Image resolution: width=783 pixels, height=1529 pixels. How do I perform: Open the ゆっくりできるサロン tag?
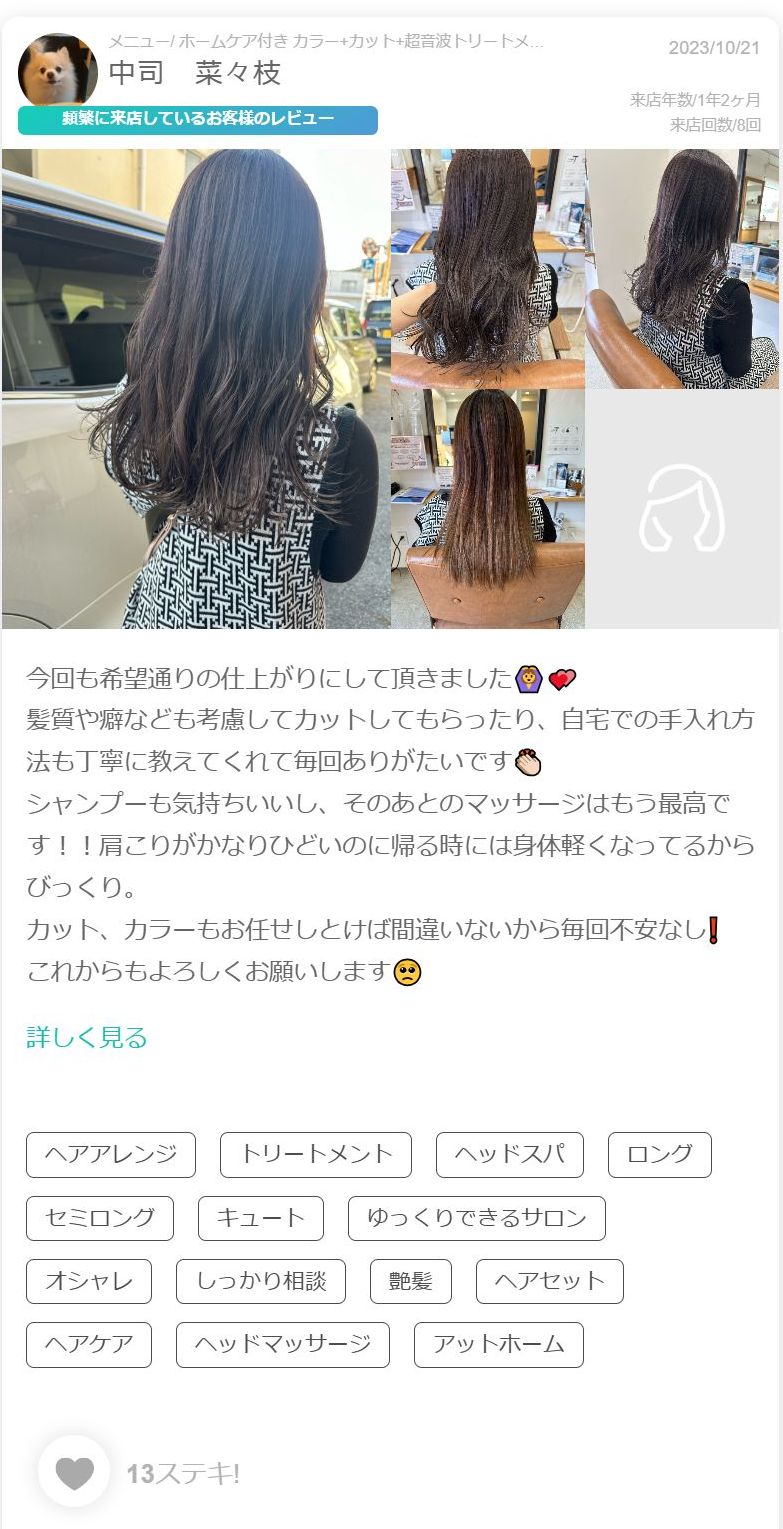(477, 1218)
